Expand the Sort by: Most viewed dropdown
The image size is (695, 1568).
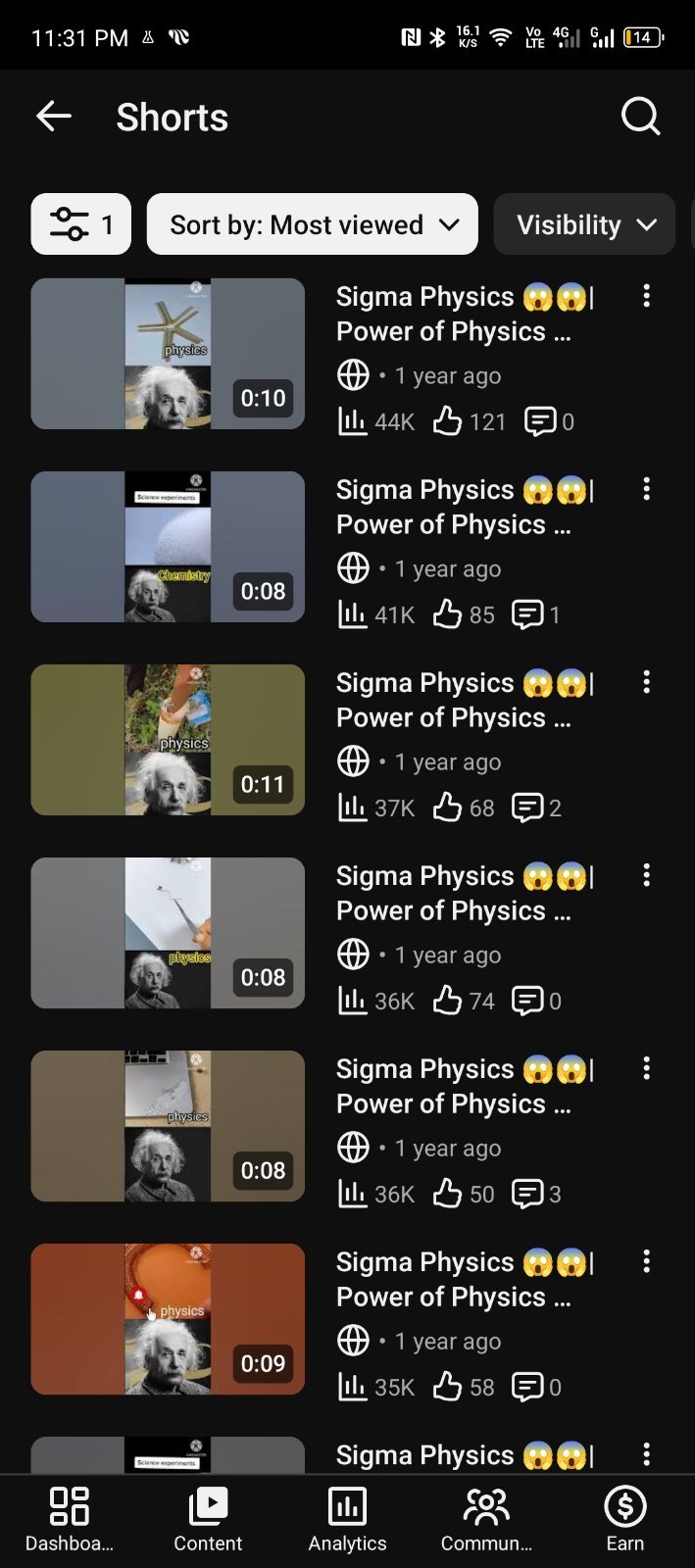click(313, 224)
